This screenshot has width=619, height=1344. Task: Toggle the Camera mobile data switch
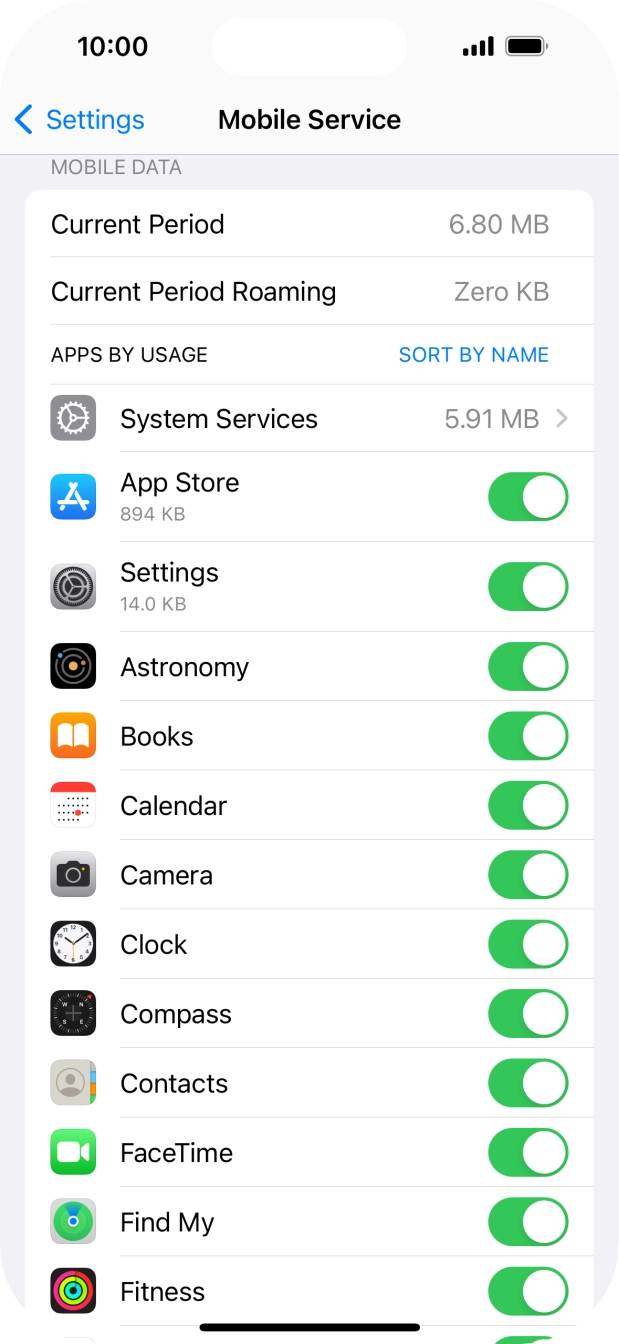coord(527,876)
